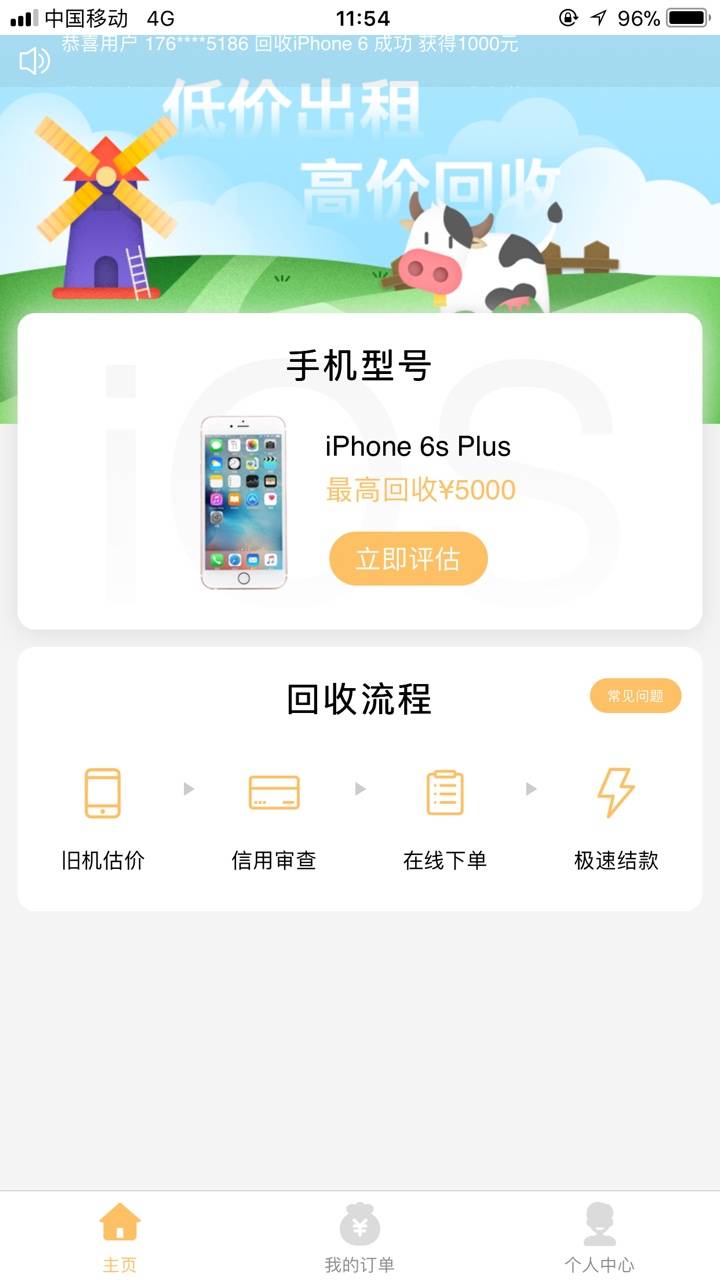Open the 常见问题 FAQ button
This screenshot has height=1280, width=720.
[x=636, y=695]
